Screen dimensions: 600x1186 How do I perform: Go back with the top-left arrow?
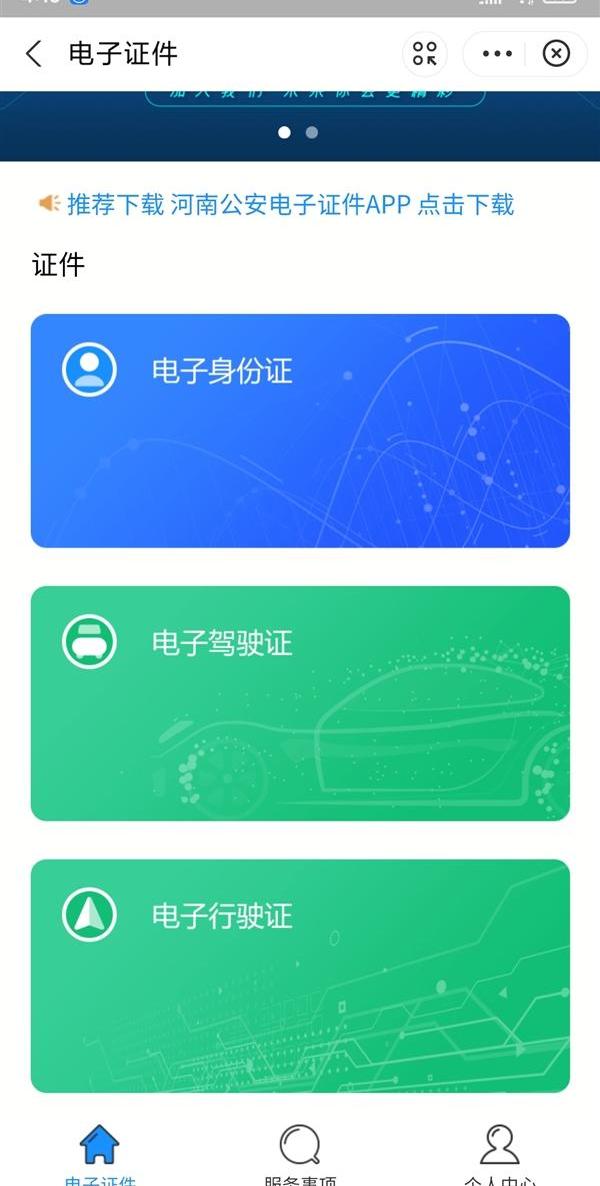(34, 54)
